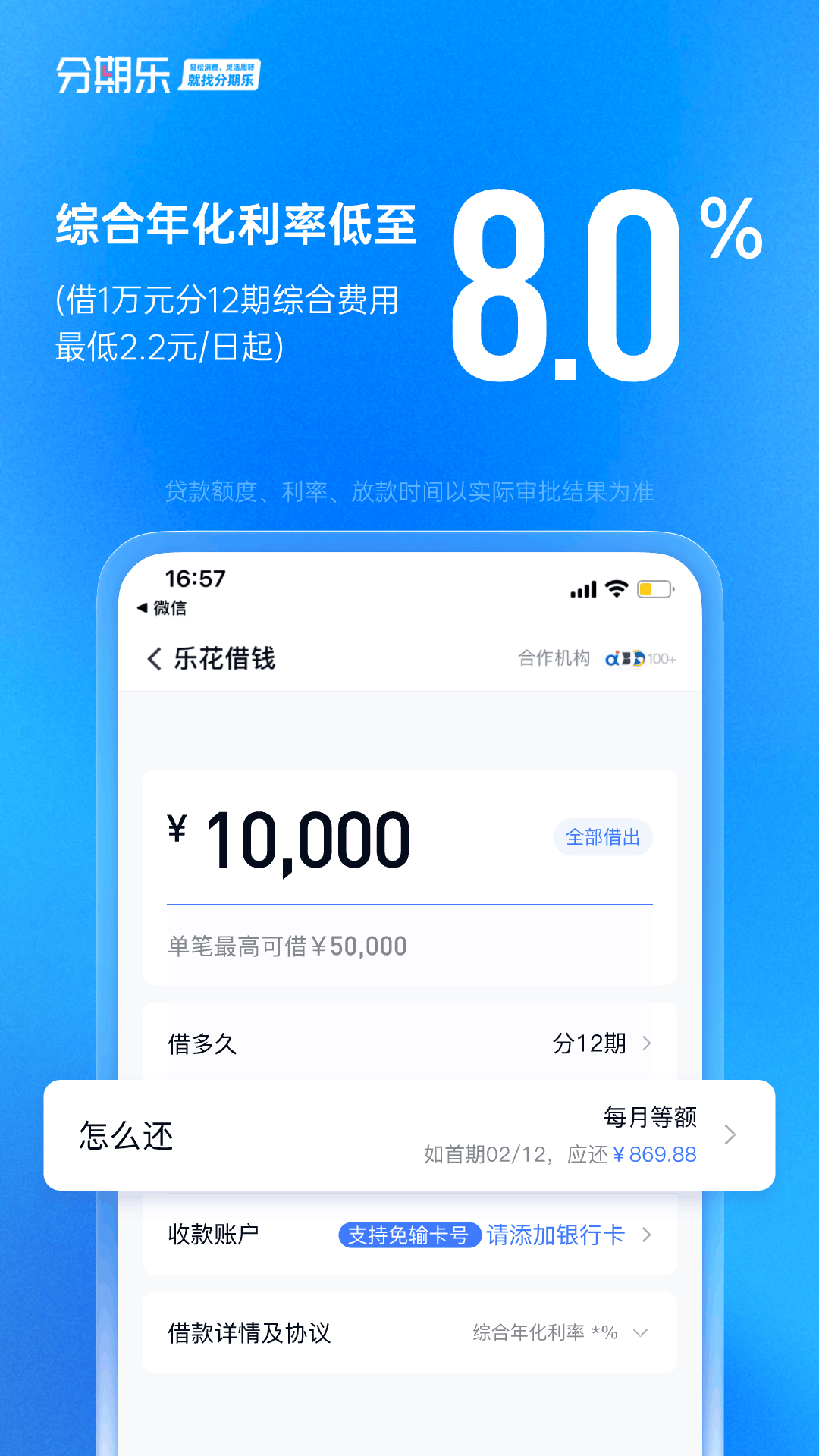Tap the 支持免输卡号 badge
The image size is (819, 1456).
click(411, 1235)
